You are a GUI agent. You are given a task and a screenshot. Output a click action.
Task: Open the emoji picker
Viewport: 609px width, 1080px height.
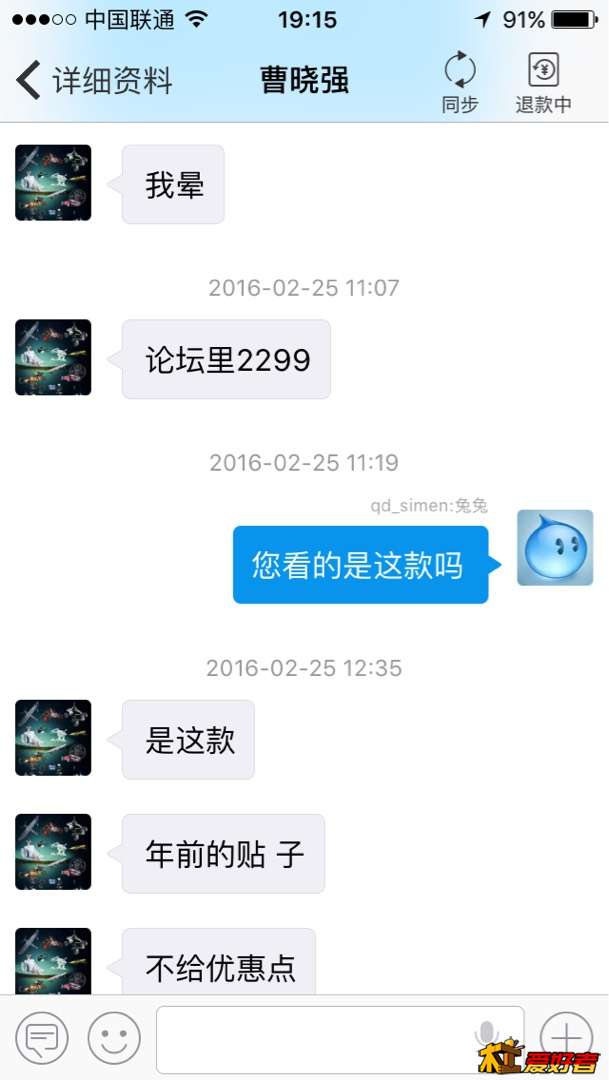[x=114, y=1038]
